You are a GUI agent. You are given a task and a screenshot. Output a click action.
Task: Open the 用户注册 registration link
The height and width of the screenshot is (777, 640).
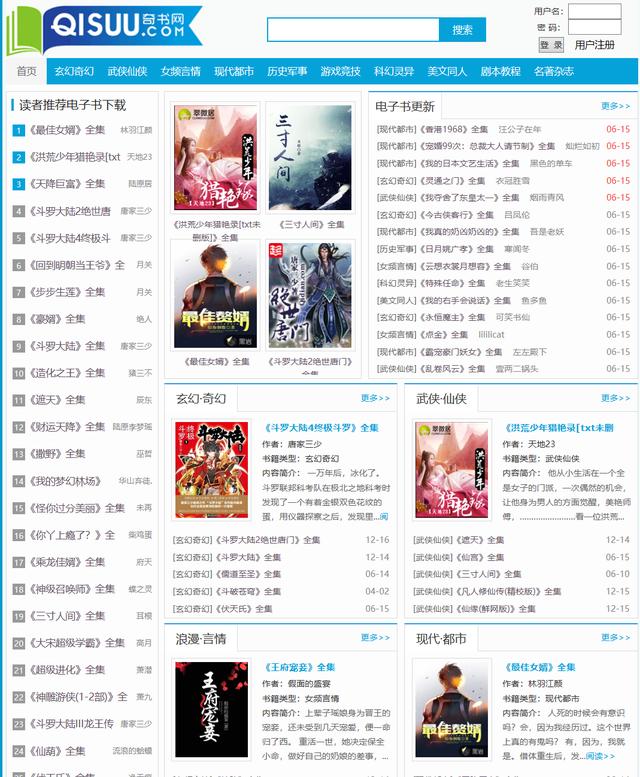(595, 45)
